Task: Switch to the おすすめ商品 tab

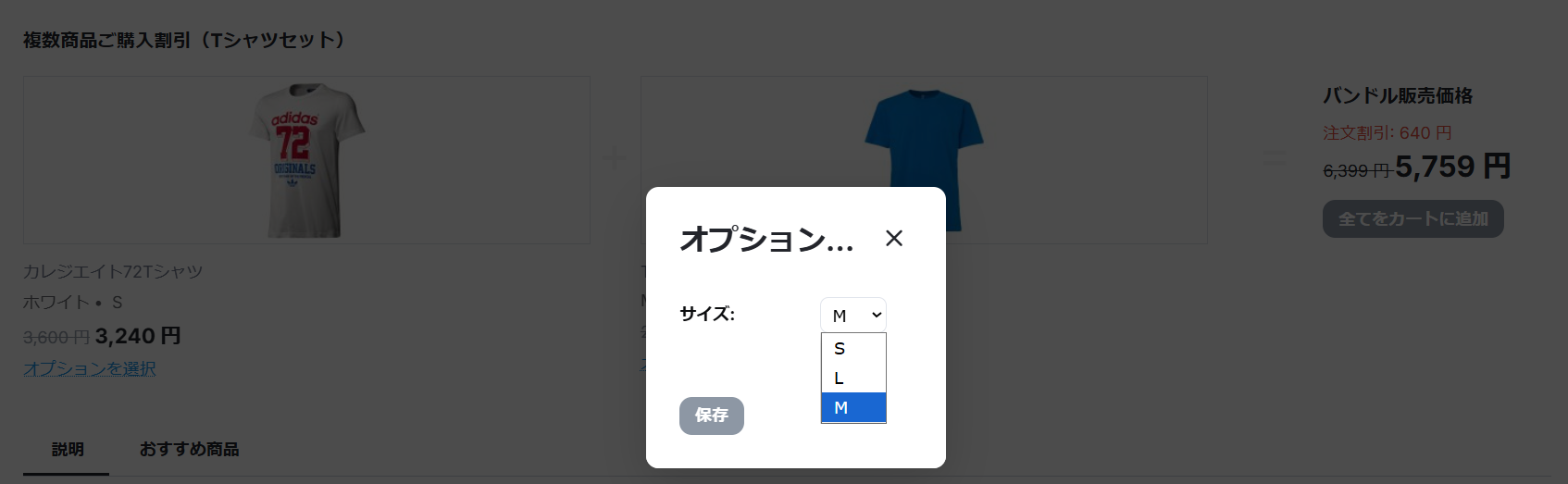Action: (x=189, y=450)
